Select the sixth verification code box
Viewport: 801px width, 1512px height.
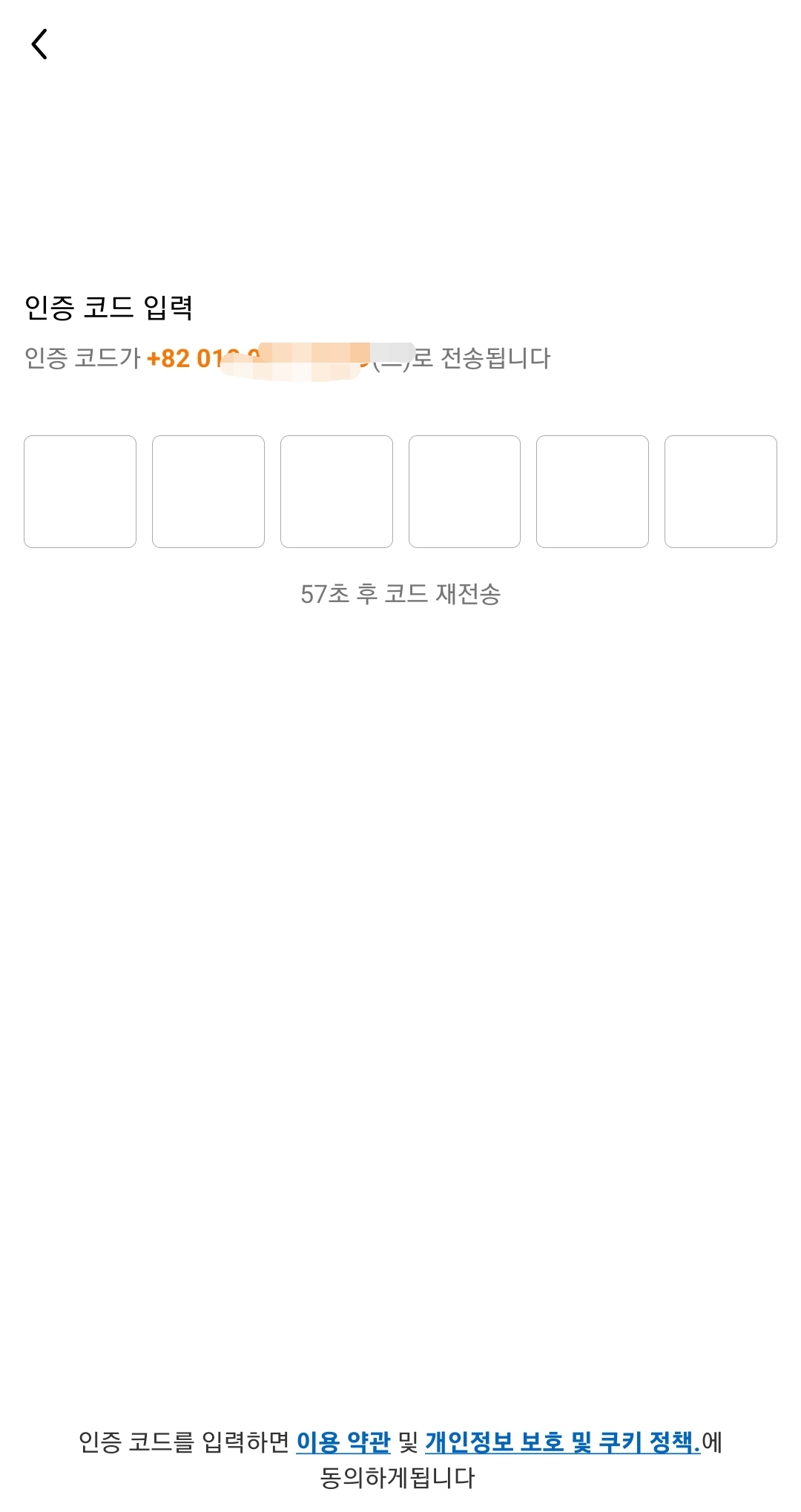720,491
